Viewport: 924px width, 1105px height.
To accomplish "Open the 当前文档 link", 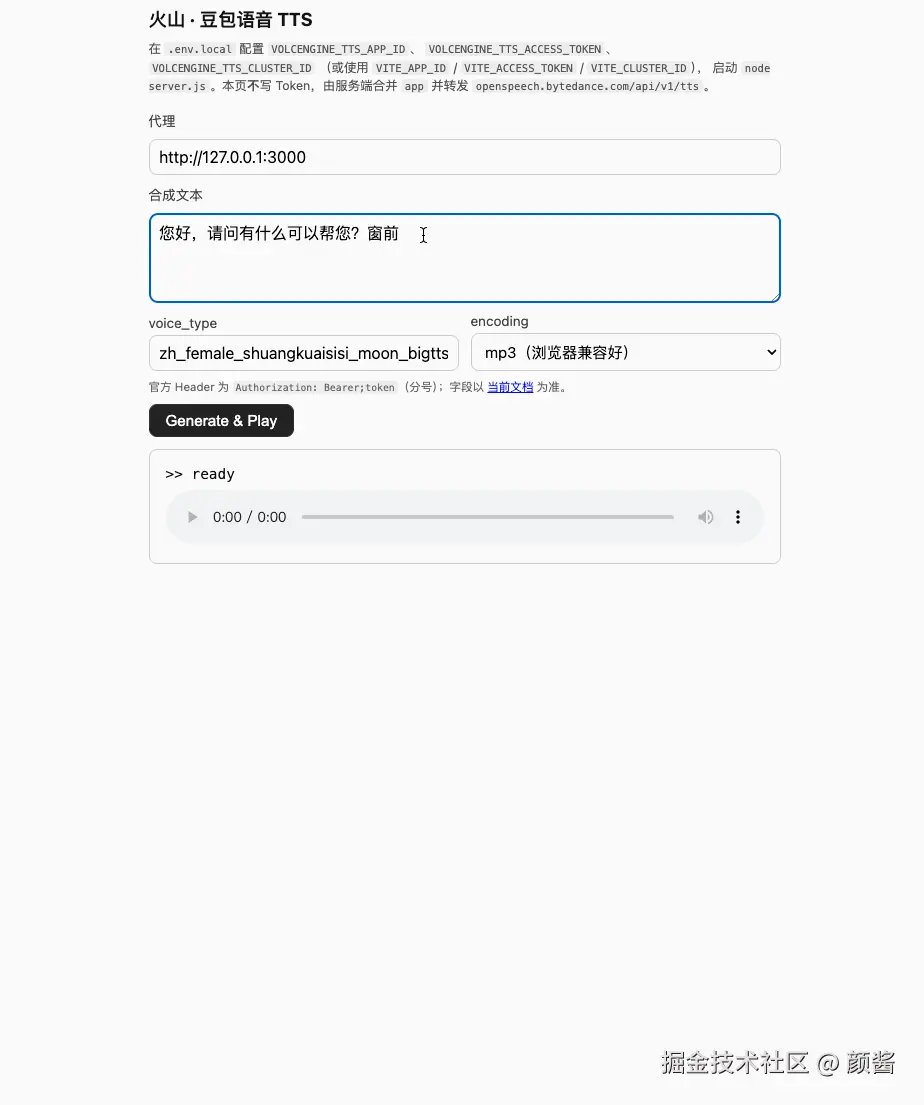I will pyautogui.click(x=510, y=387).
